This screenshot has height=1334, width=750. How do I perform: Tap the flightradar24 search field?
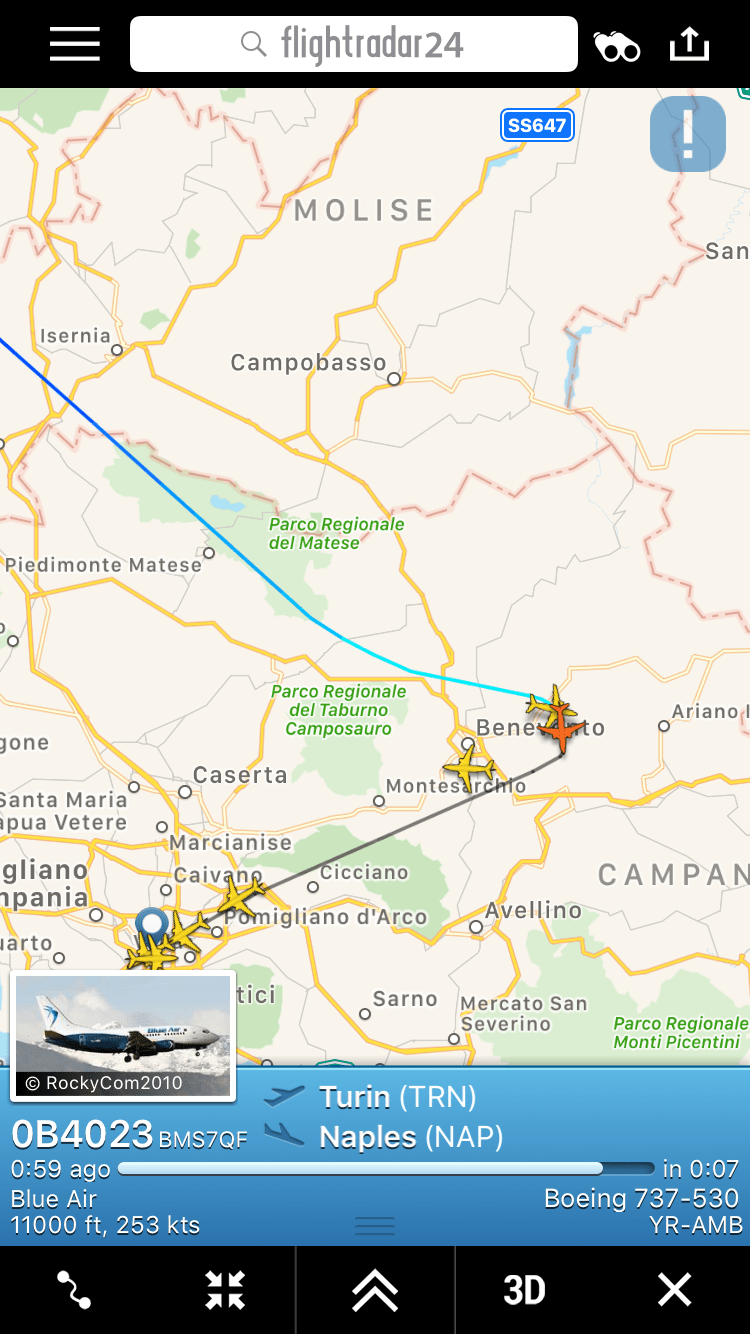[354, 44]
